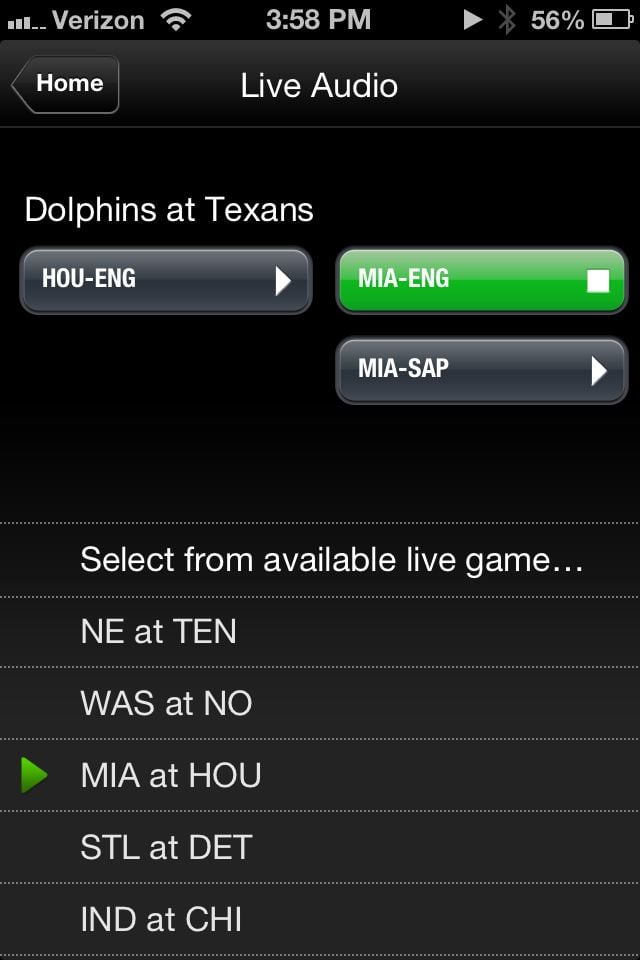Stop the MIA-ENG audio stream
The width and height of the screenshot is (640, 960).
coord(481,280)
